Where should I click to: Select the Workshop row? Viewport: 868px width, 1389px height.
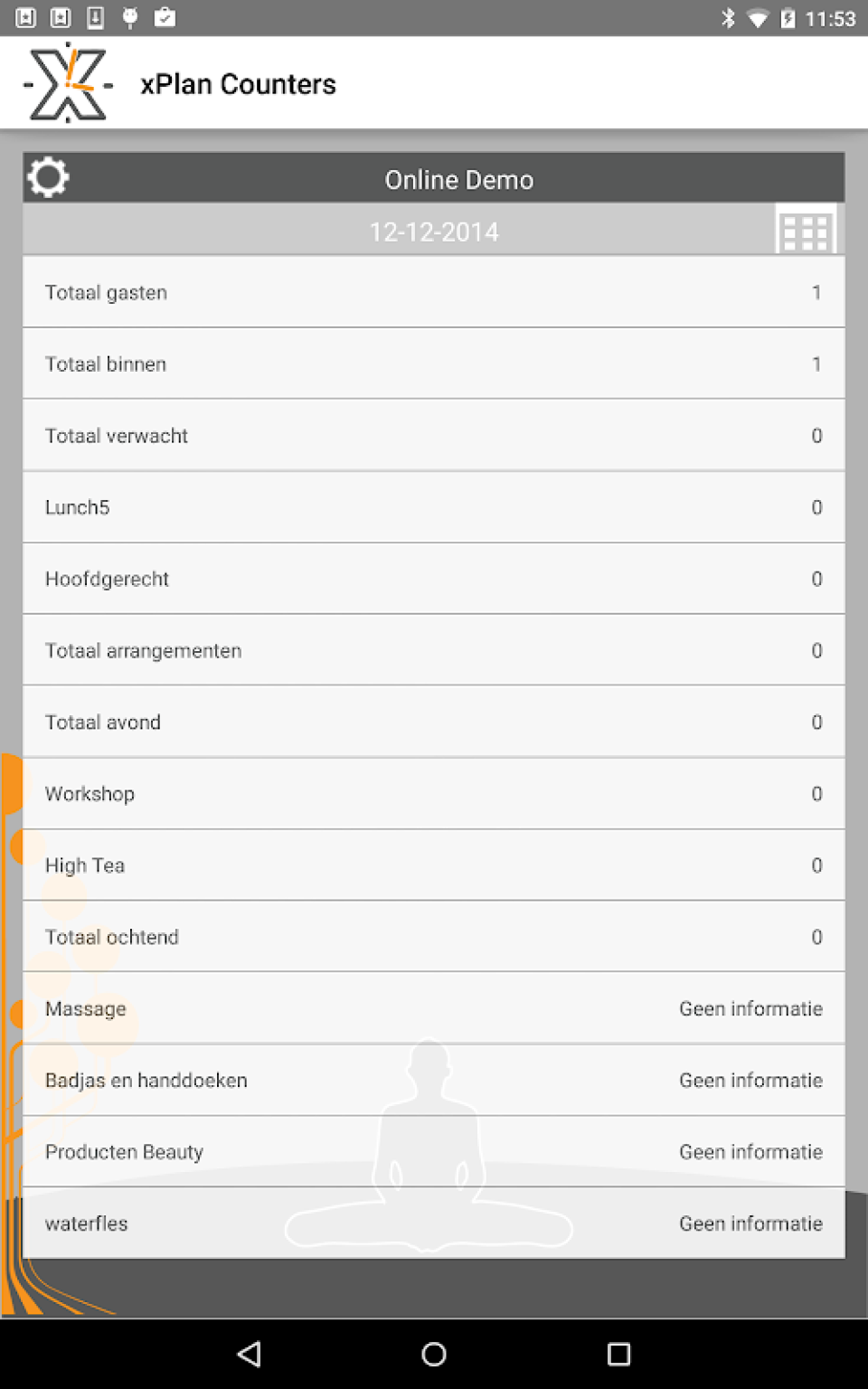point(434,793)
